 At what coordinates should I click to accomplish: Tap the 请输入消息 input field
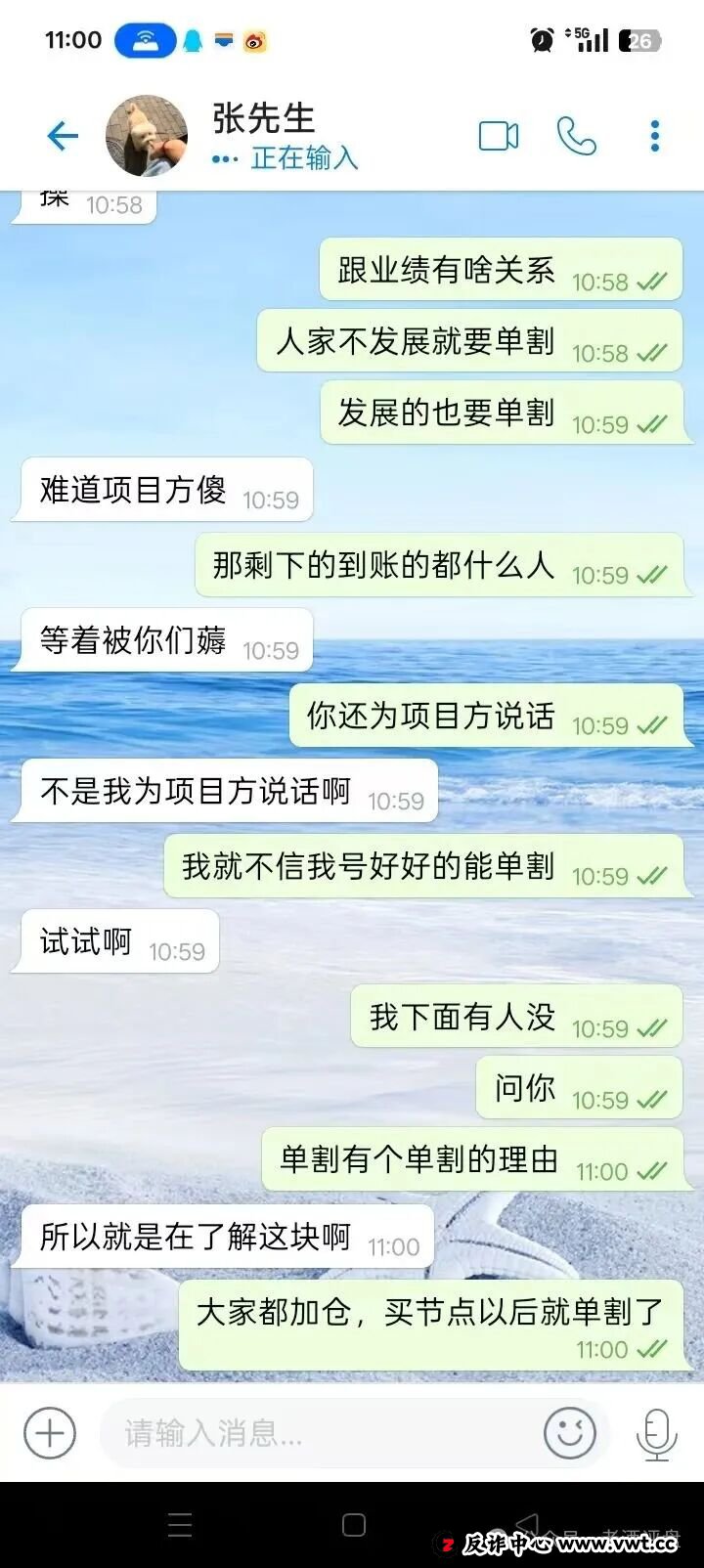(x=293, y=1433)
